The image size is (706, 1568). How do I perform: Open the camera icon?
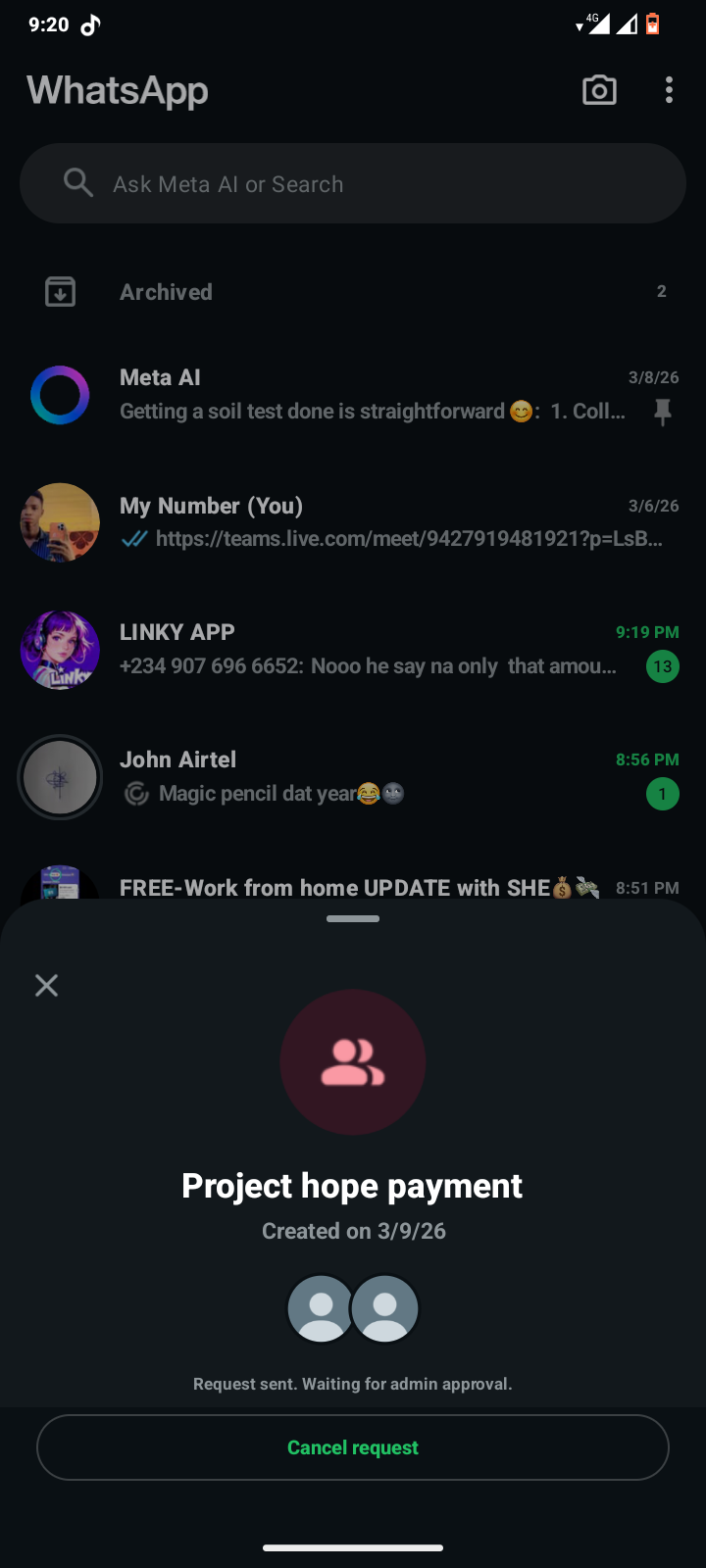point(599,90)
